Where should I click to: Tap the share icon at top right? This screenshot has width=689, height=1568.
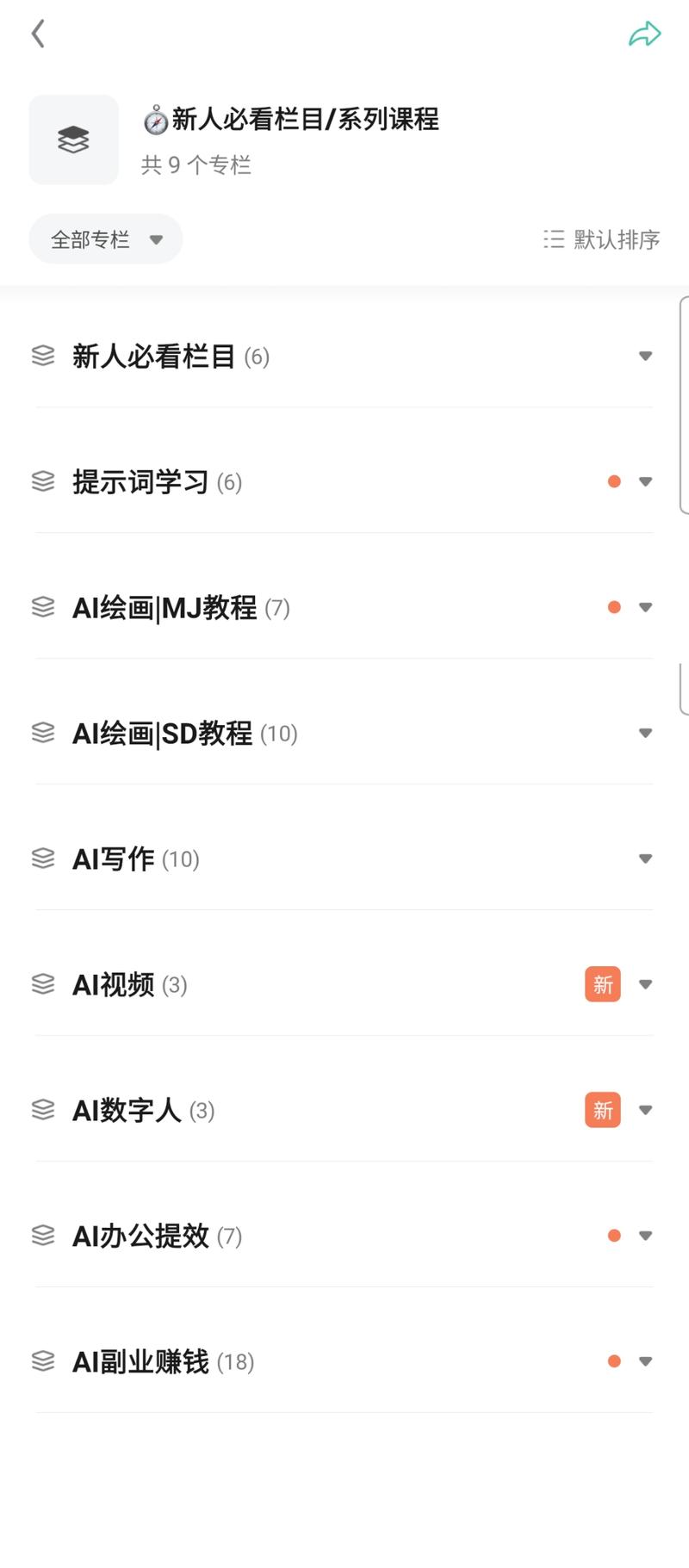tap(644, 34)
